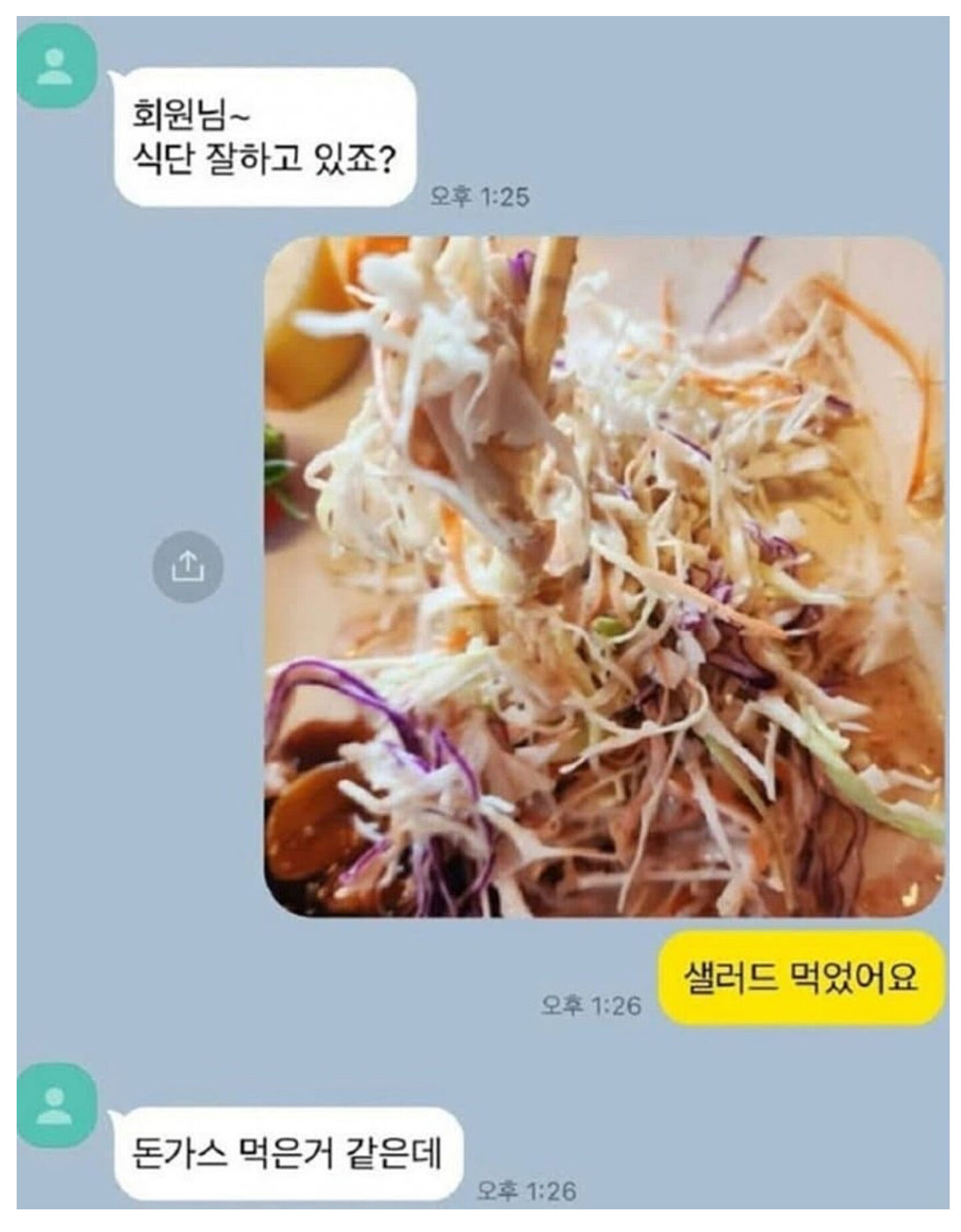The height and width of the screenshot is (1232, 961).
Task: Open the profile avatar beside the 돈가스 message
Action: pyautogui.click(x=56, y=1105)
